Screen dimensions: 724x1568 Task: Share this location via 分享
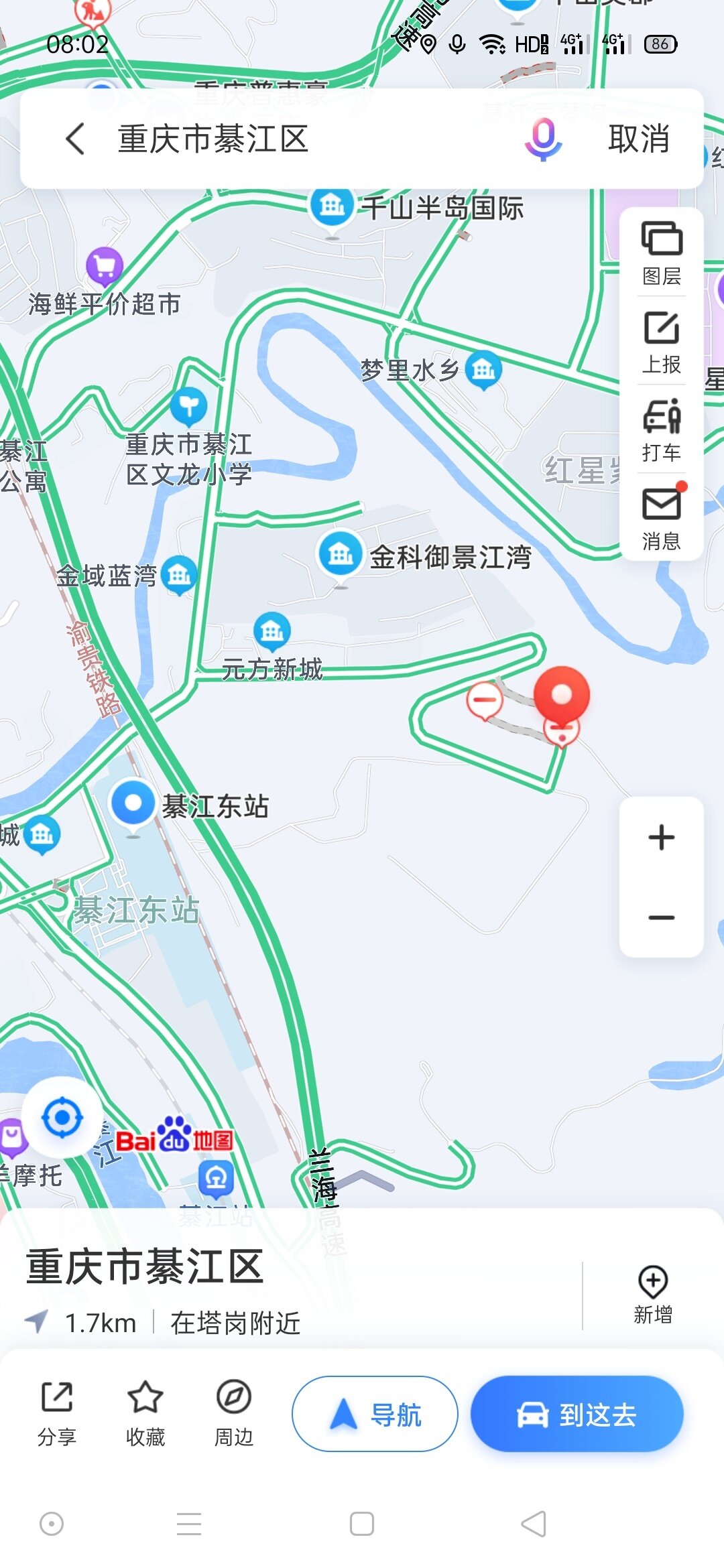(x=57, y=1414)
